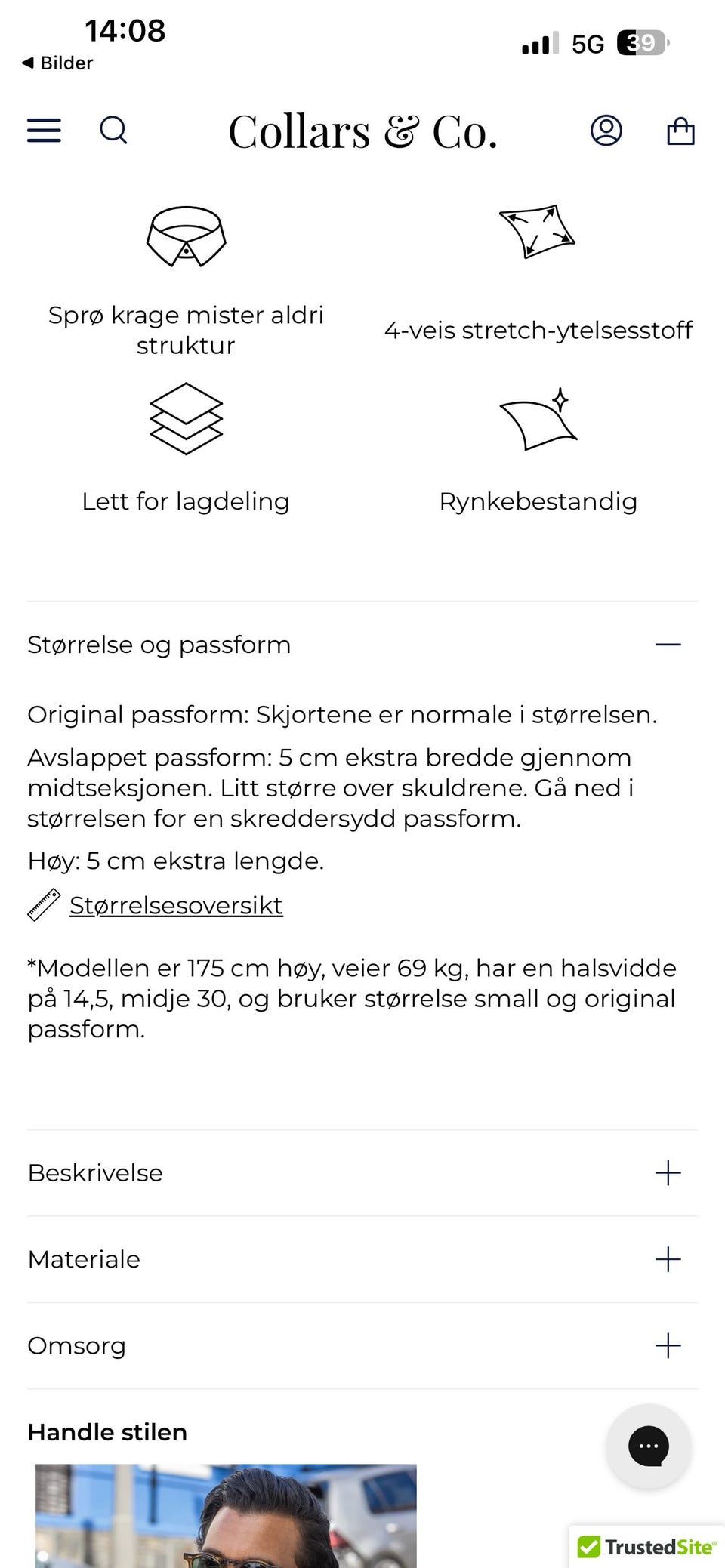Open the Størrelsesoversikt size chart link

(176, 904)
